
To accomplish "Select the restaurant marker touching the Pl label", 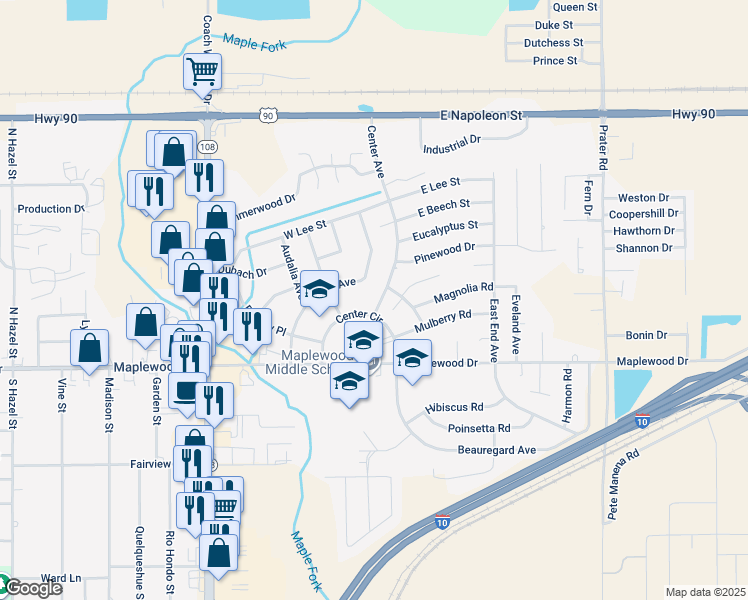I will [252, 327].
